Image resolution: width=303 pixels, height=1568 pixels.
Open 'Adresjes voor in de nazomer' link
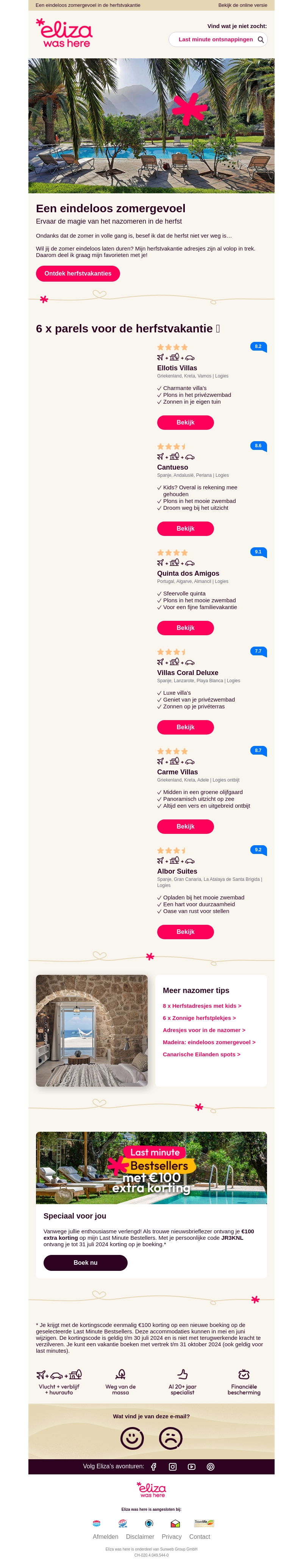coord(204,1030)
